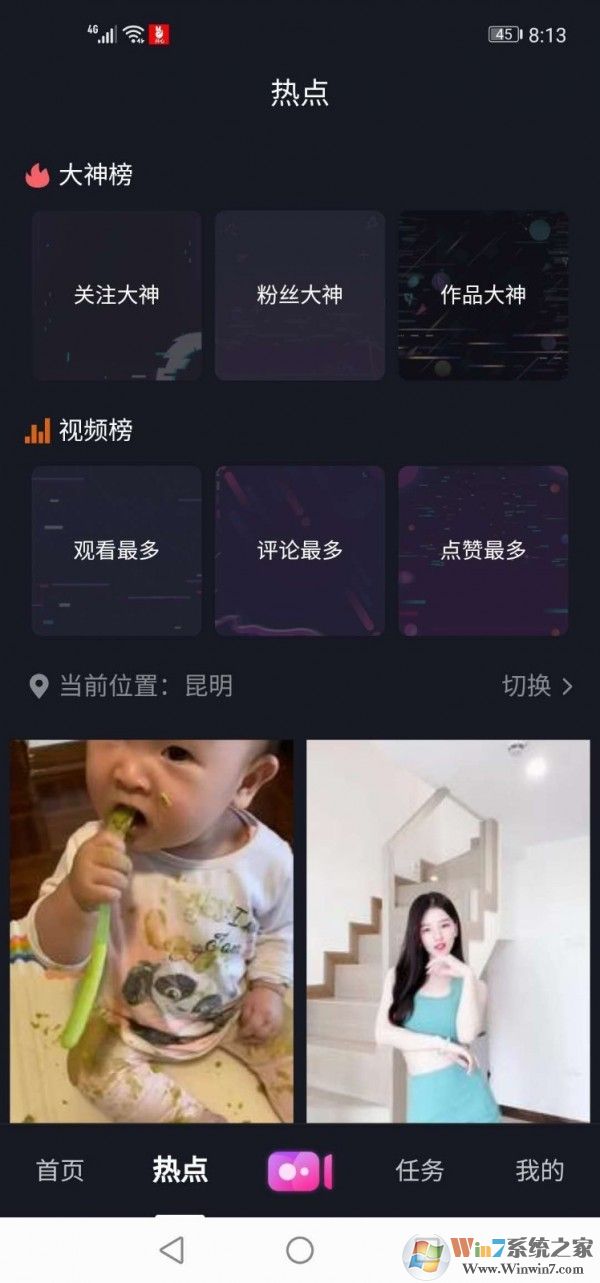View the 观看最多 video ranking

coord(116,550)
